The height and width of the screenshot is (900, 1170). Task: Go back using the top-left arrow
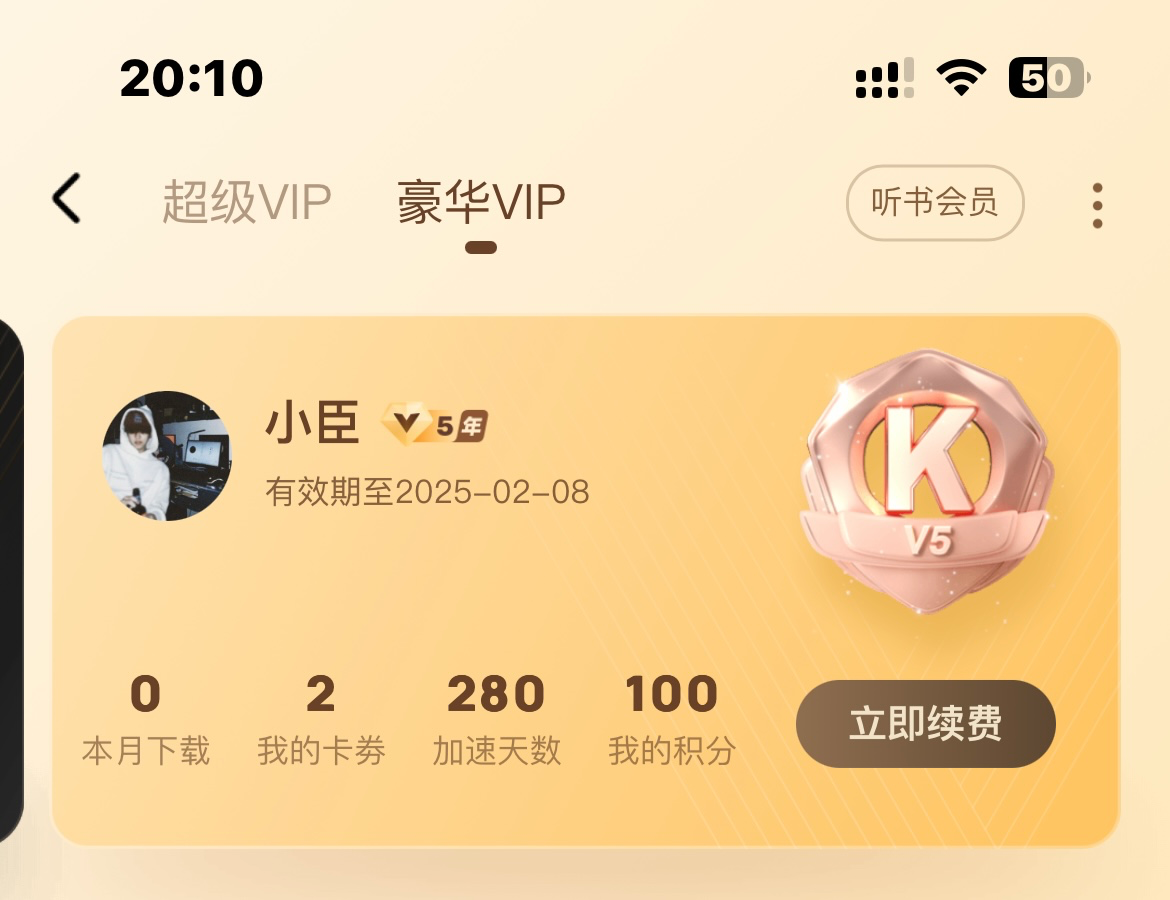67,198
